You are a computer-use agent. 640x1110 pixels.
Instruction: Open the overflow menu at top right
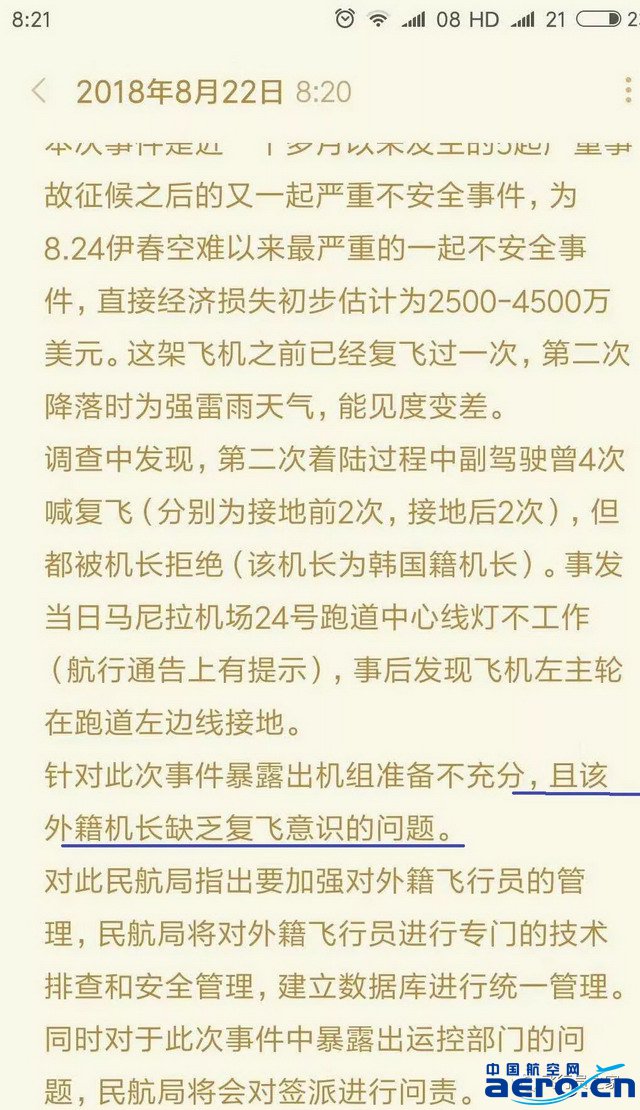[x=629, y=92]
